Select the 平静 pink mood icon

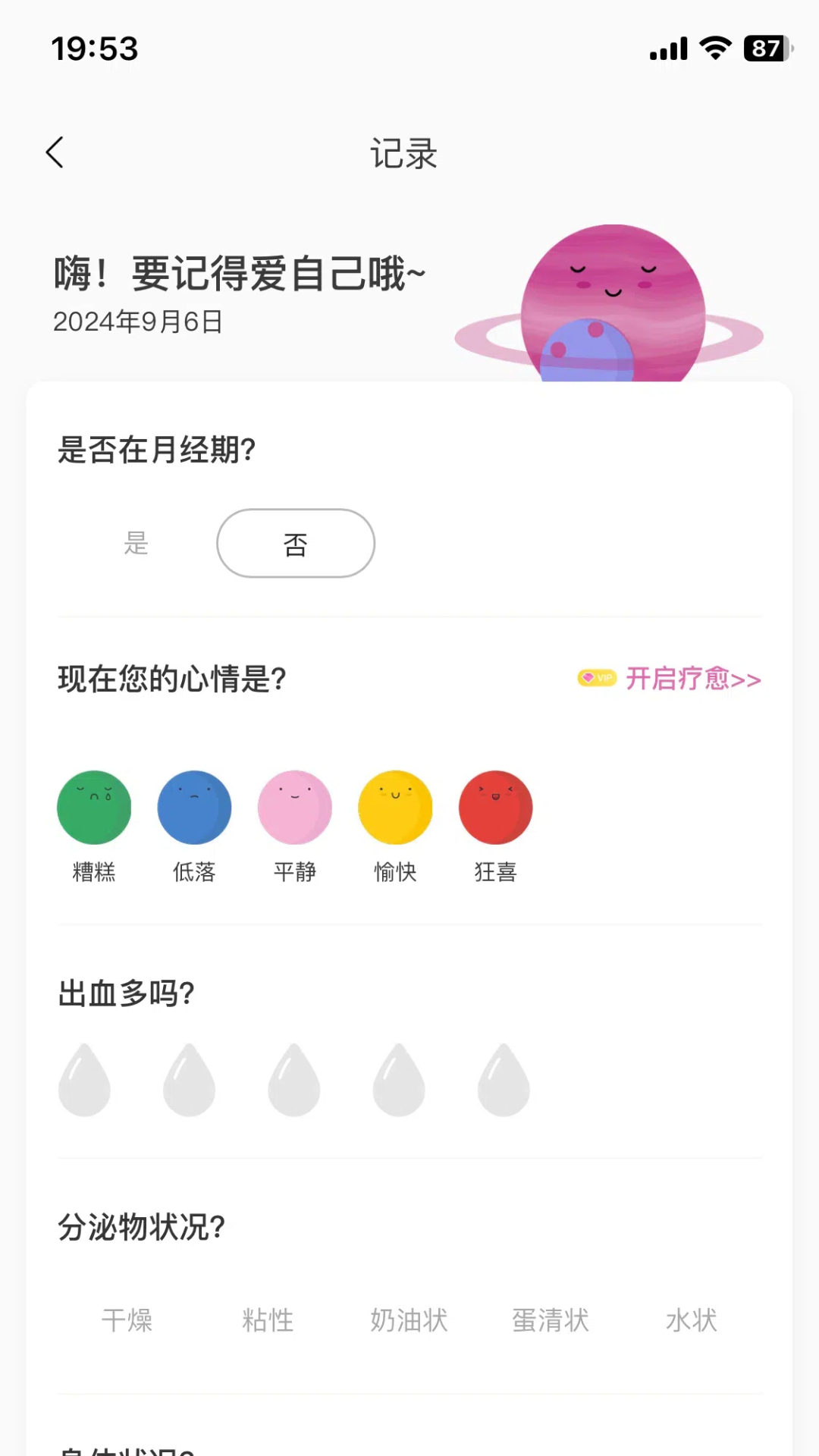click(294, 806)
